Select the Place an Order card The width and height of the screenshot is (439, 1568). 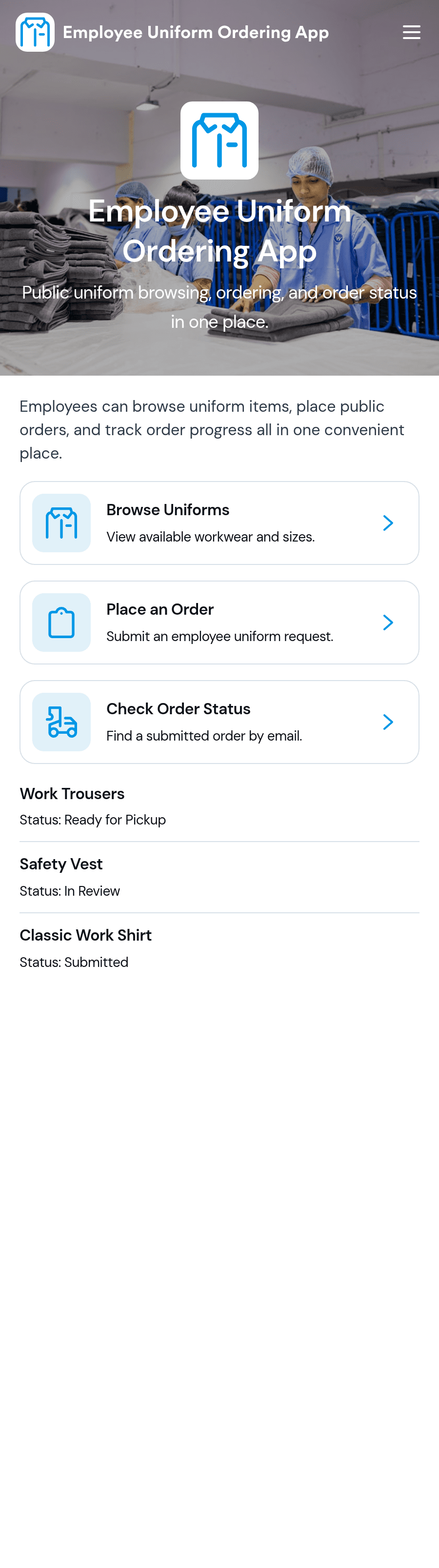point(219,622)
